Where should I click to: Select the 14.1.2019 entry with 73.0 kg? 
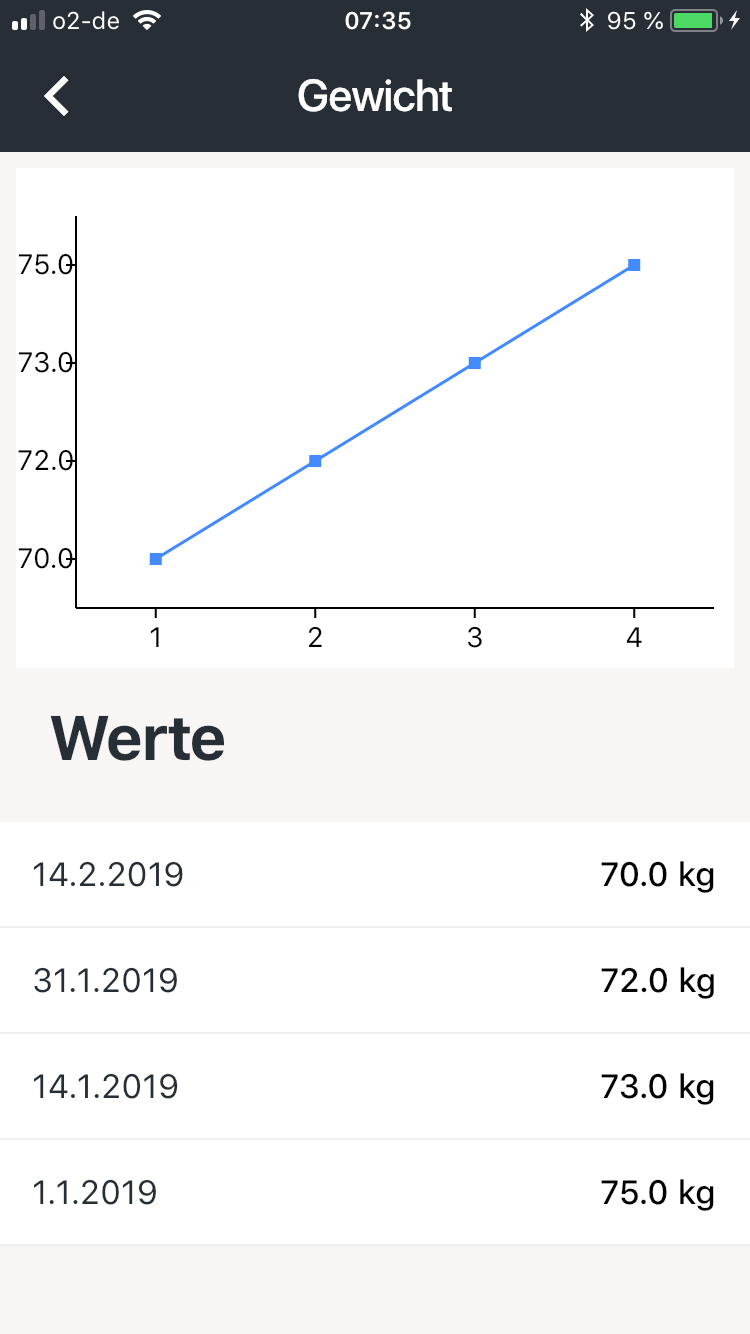click(375, 1086)
